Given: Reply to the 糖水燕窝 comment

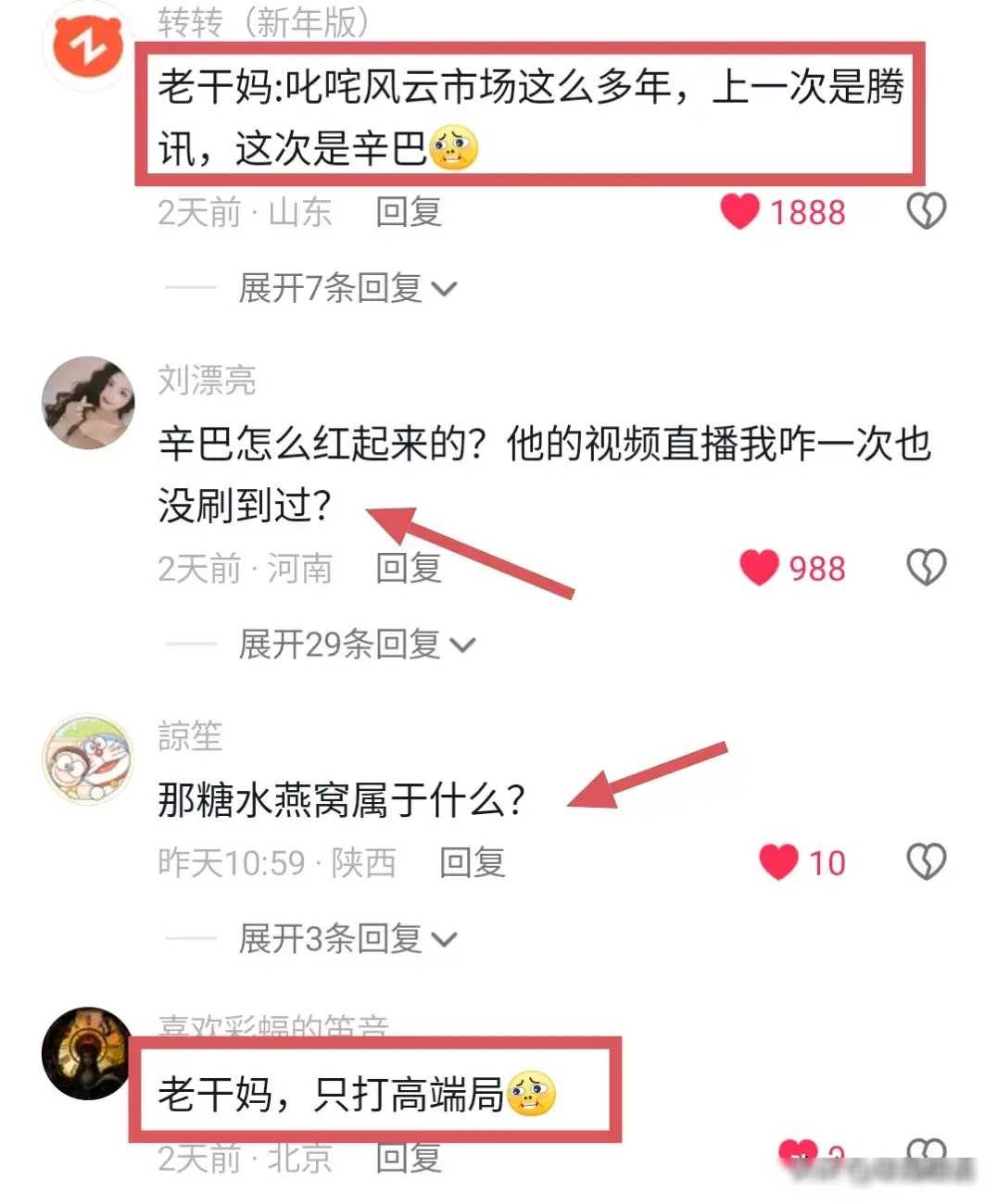Looking at the screenshot, I should coord(472,862).
